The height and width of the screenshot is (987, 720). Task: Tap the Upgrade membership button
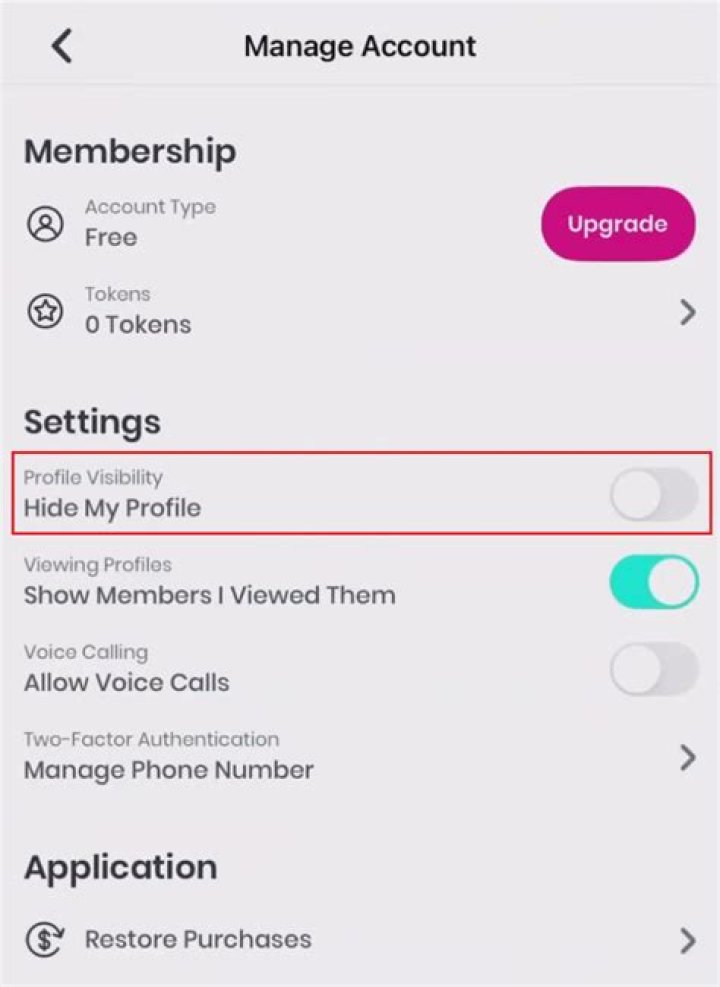pos(617,224)
